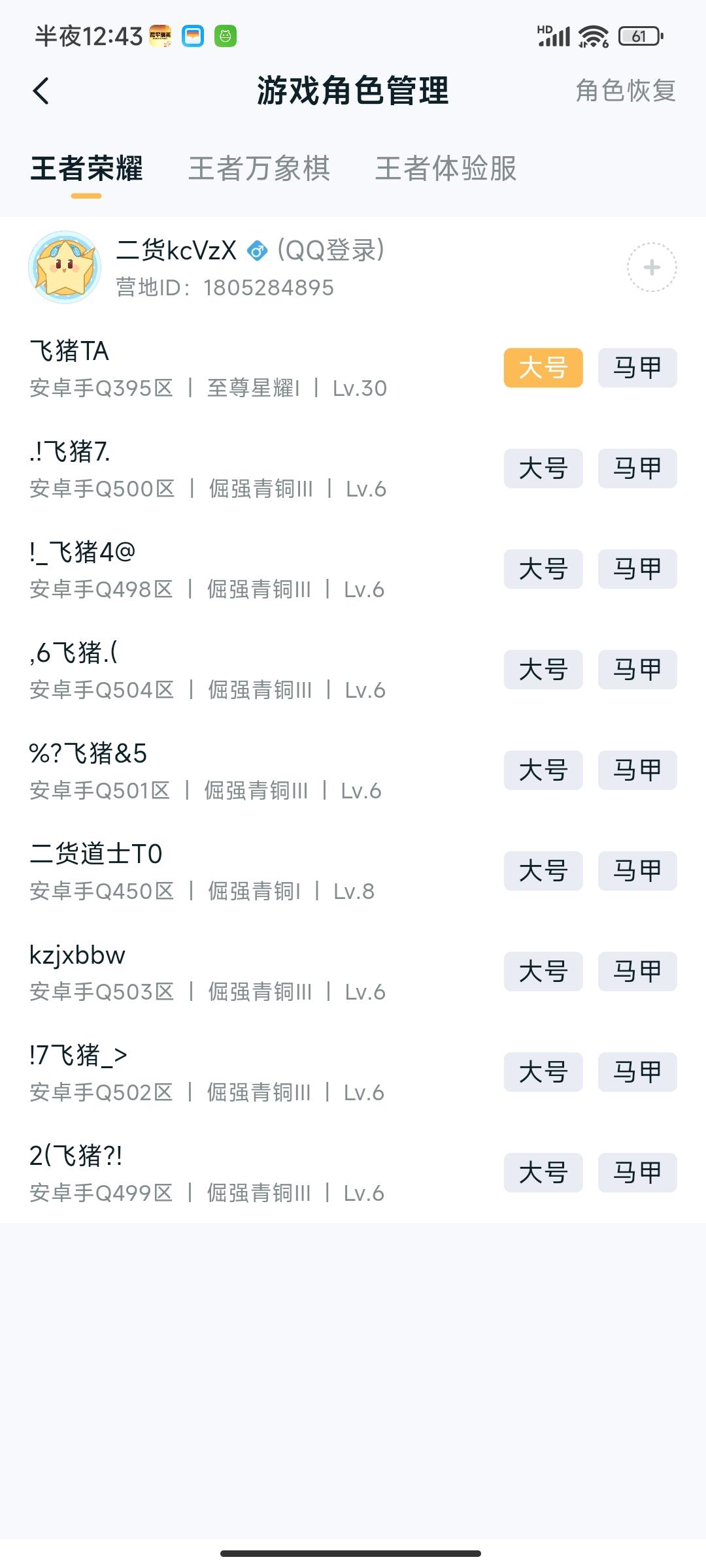Click the back arrow icon

coord(41,91)
